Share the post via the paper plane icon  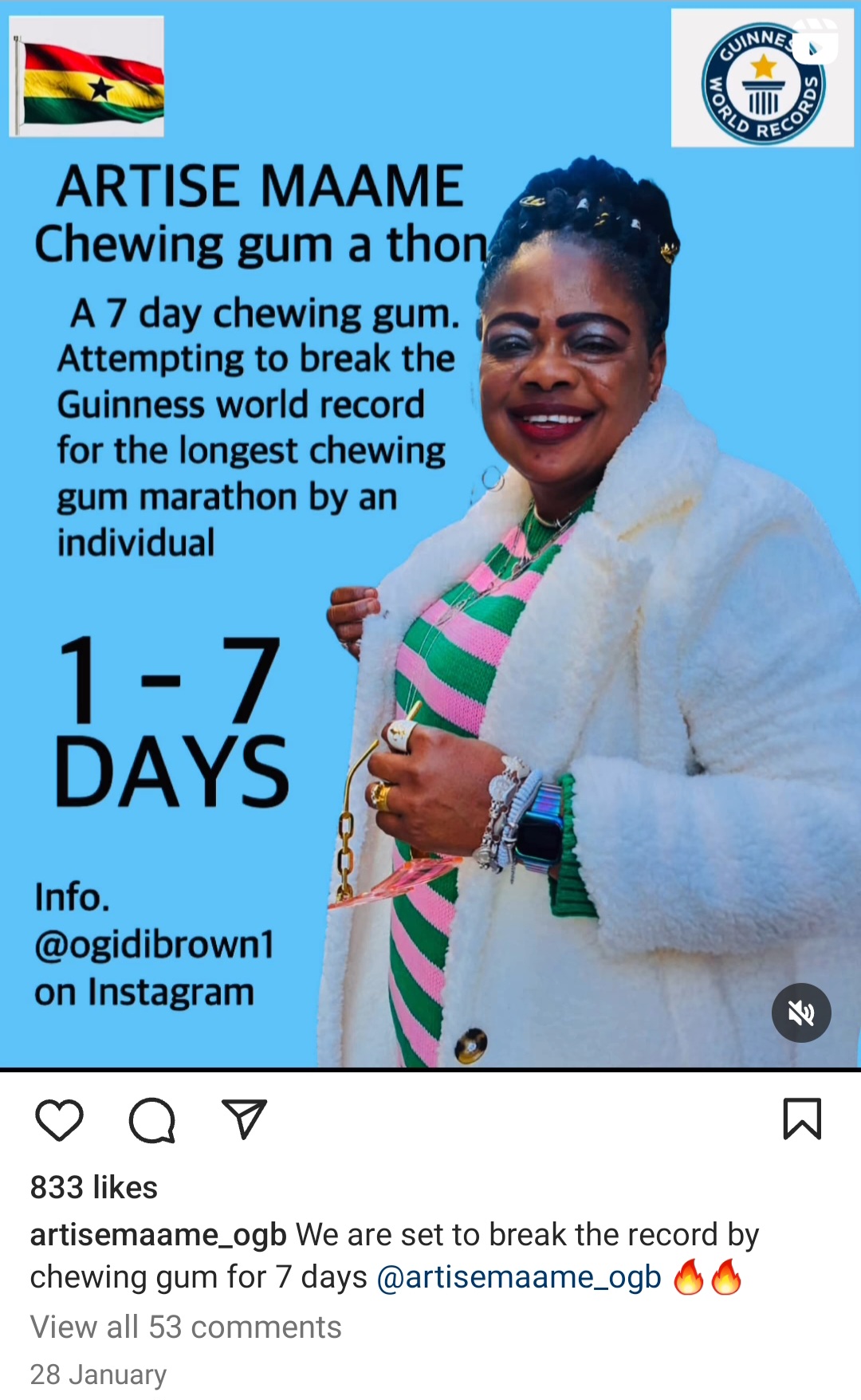243,1119
